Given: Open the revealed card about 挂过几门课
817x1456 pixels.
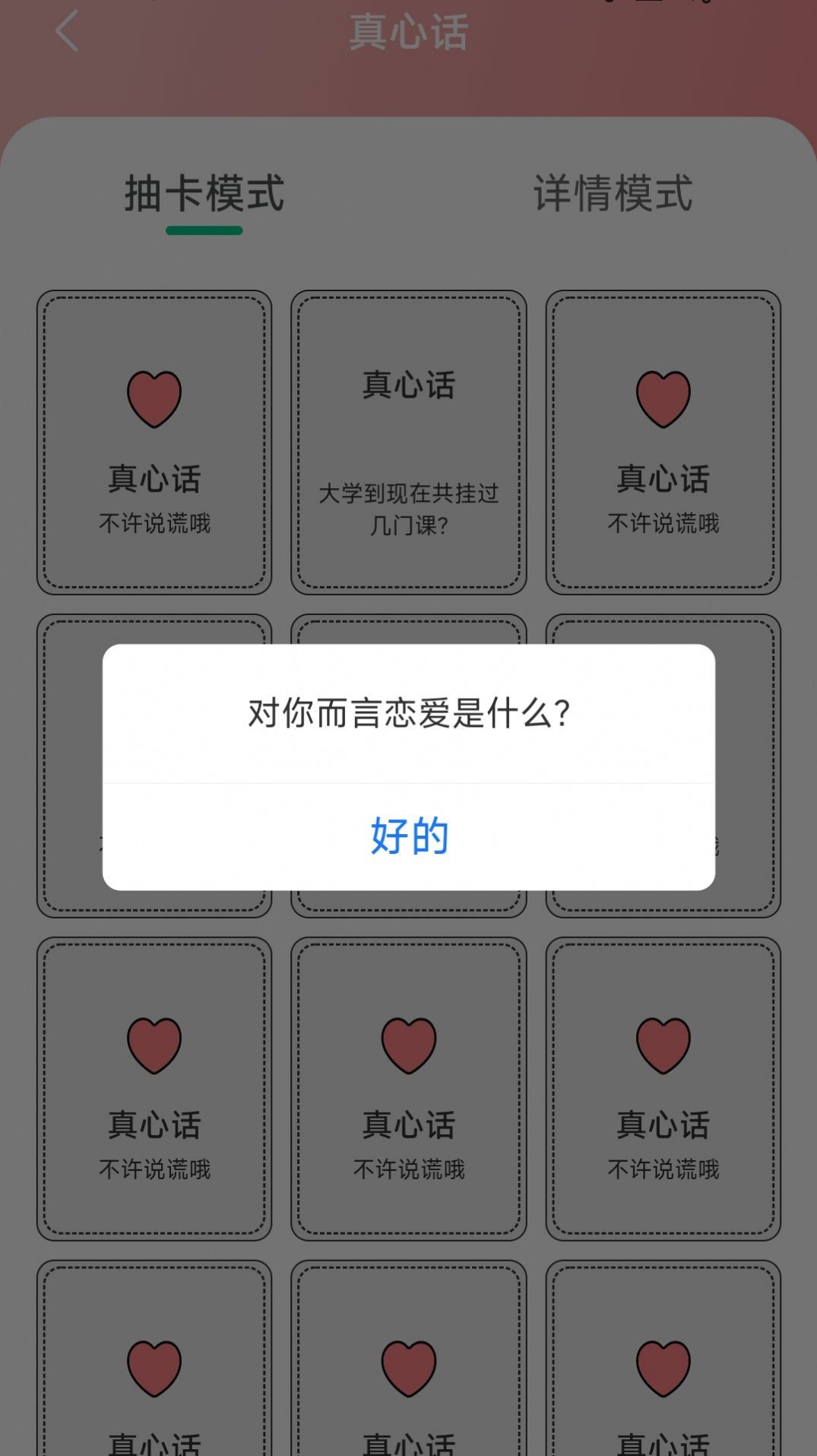Looking at the screenshot, I should pos(408,441).
